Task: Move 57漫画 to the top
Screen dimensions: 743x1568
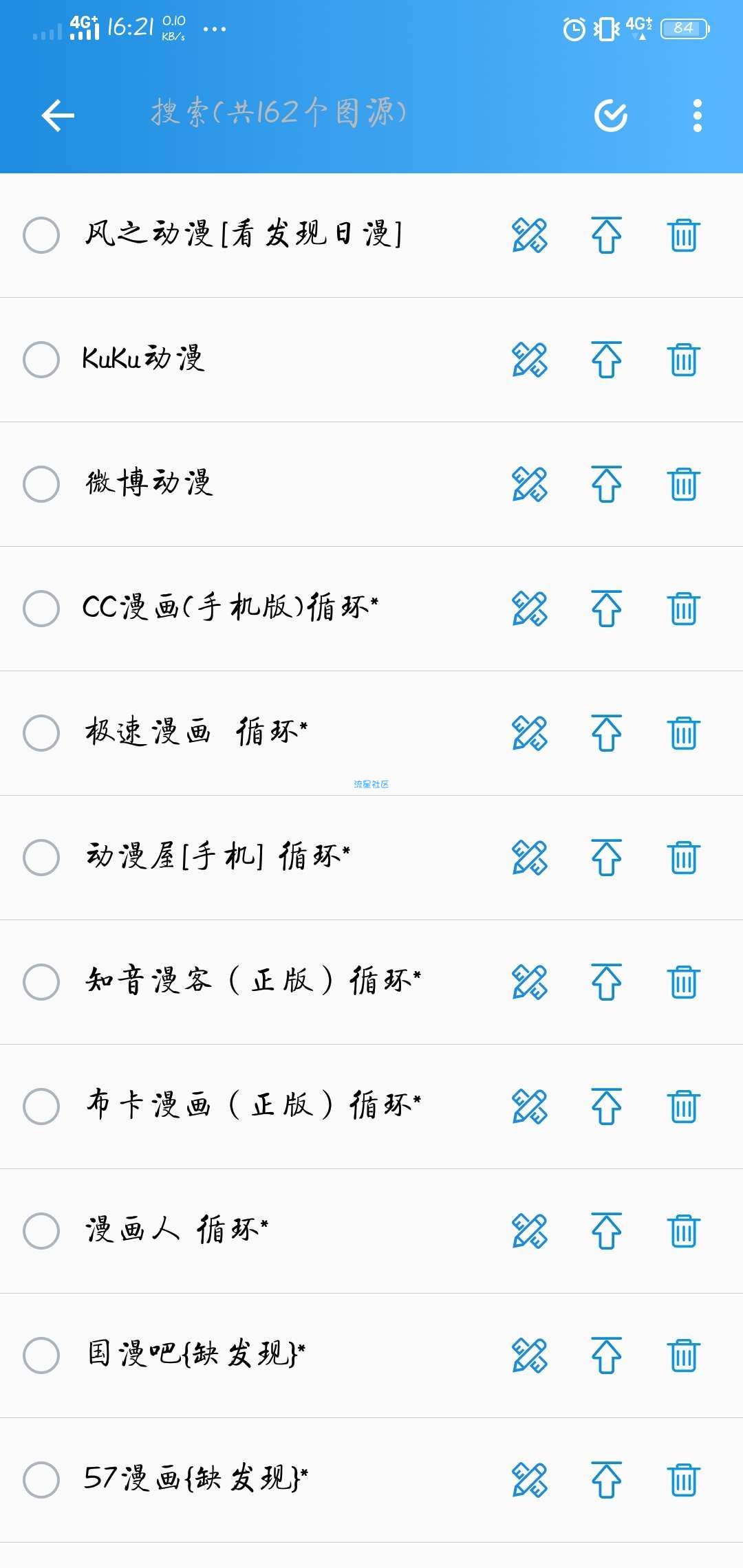Action: pyautogui.click(x=606, y=1480)
